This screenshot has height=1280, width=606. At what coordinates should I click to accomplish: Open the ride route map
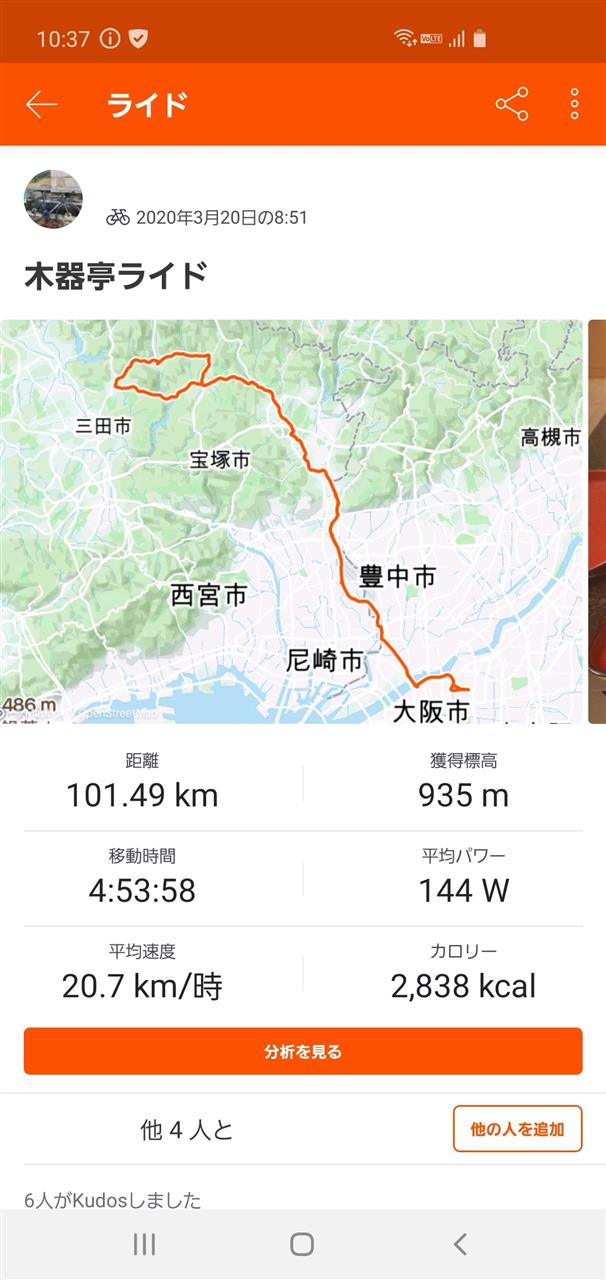click(x=291, y=521)
